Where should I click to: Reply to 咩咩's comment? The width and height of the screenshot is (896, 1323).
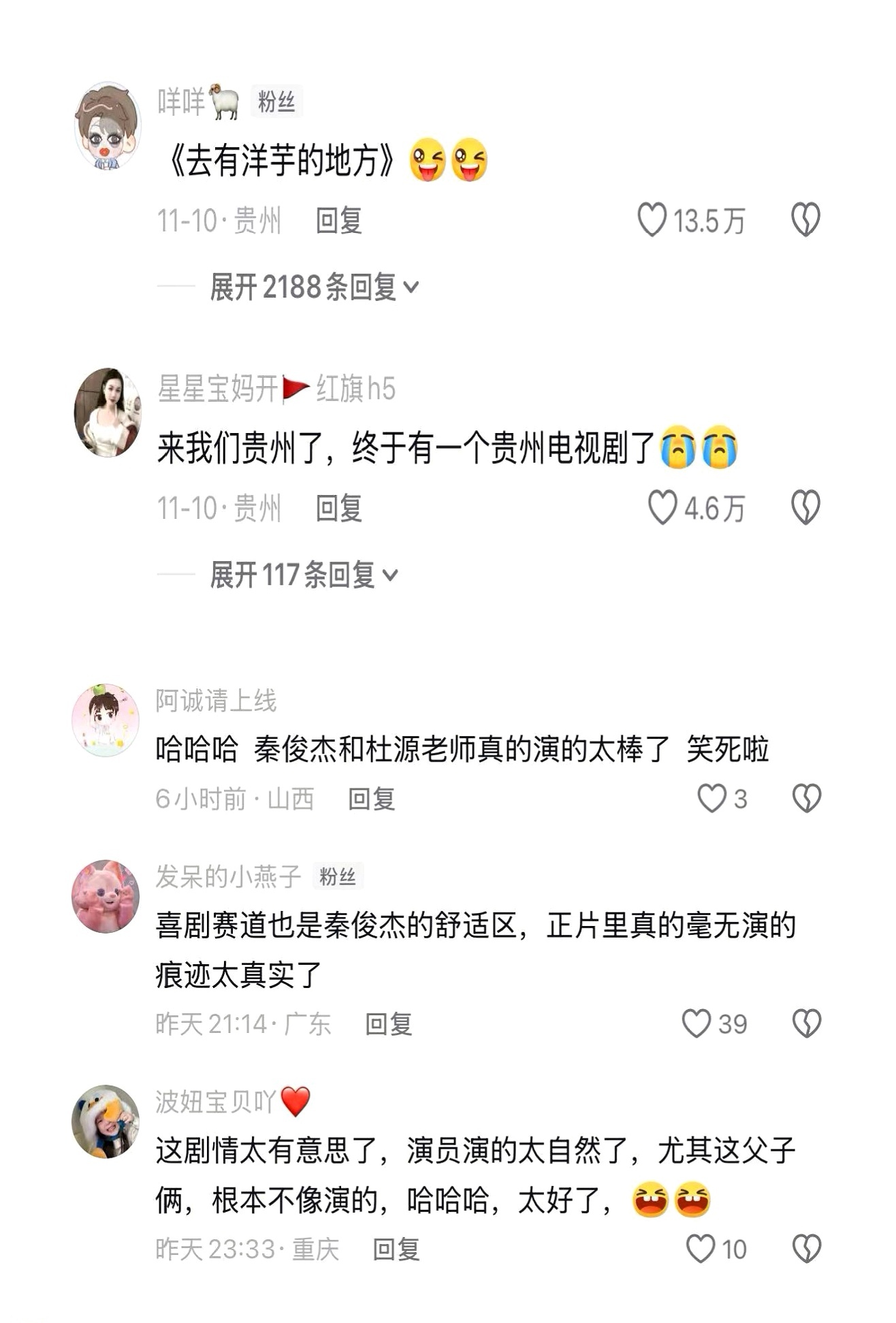pos(338,221)
